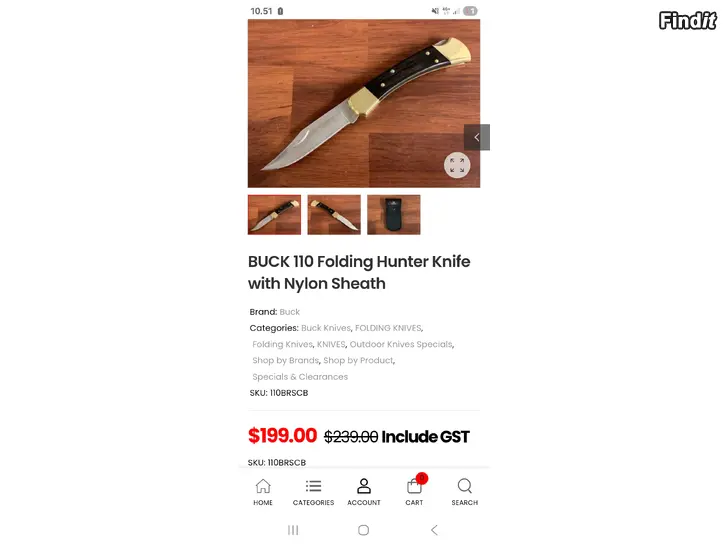Switch to the Account tab

(364, 491)
